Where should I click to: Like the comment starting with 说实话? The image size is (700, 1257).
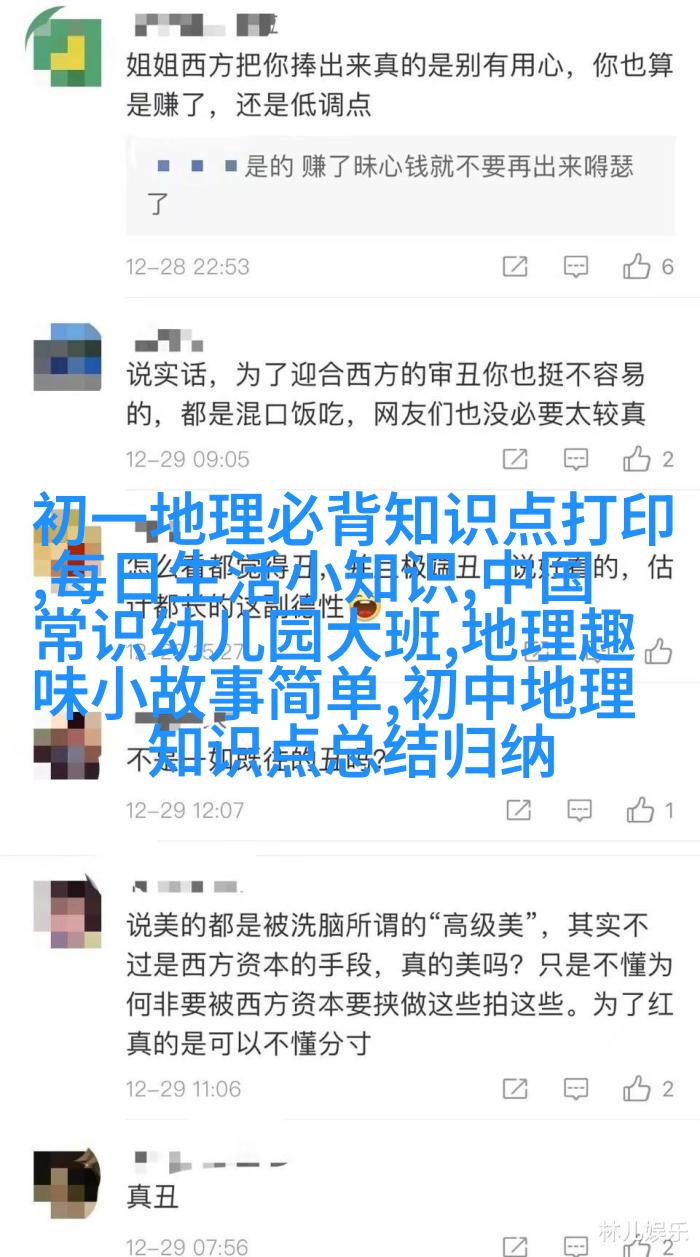[x=637, y=459]
